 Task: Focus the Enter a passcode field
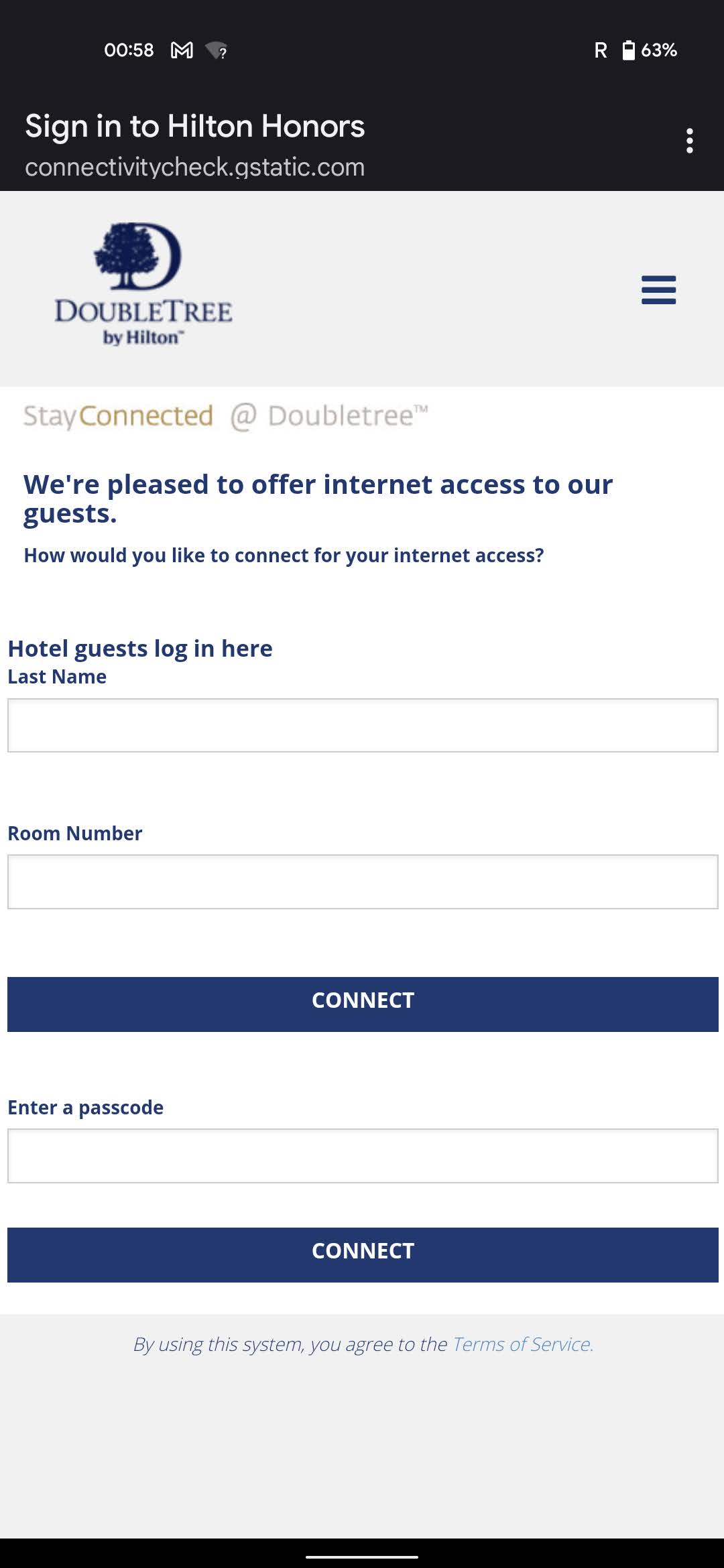click(x=363, y=1156)
